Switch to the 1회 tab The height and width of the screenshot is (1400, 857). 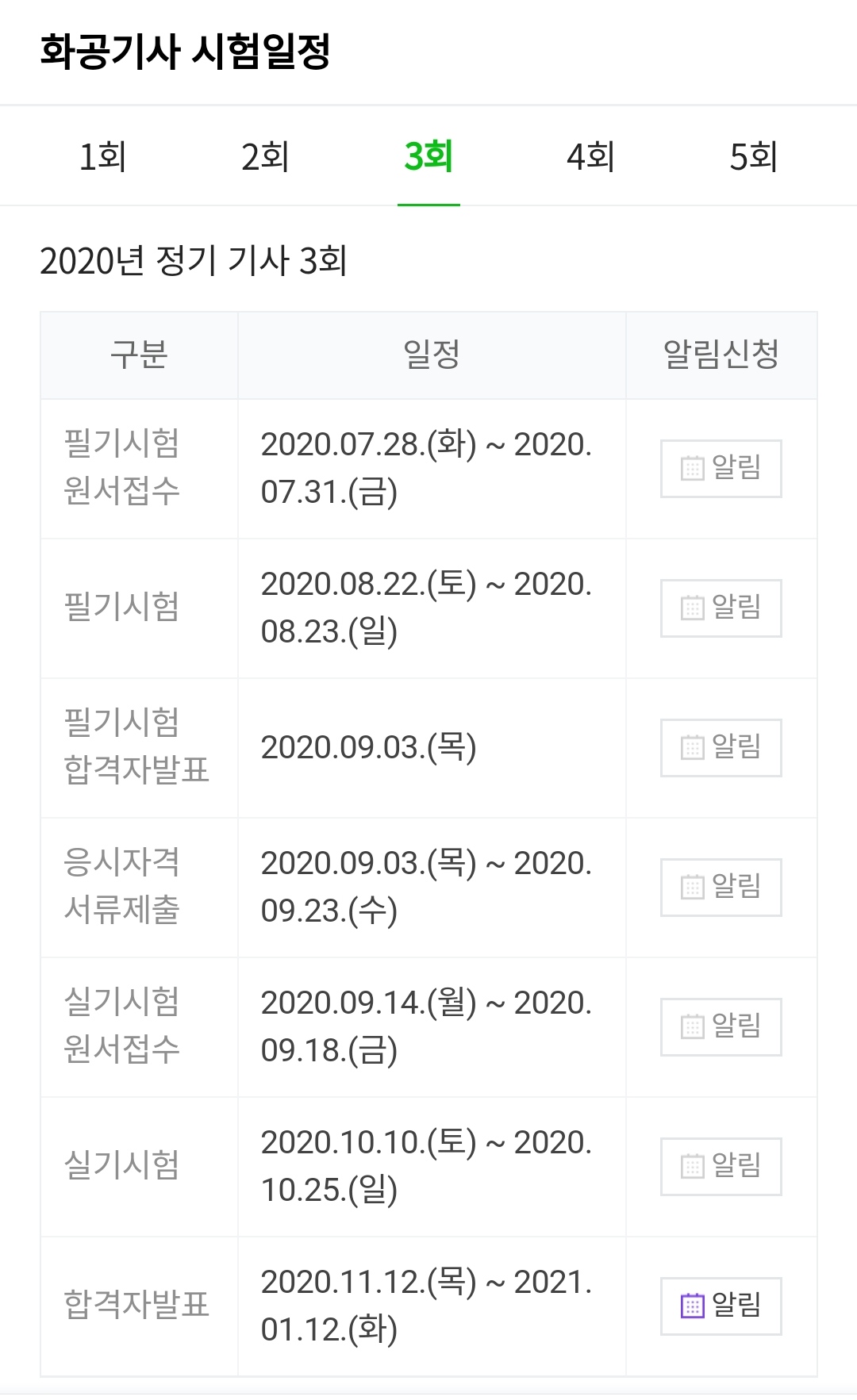point(103,156)
